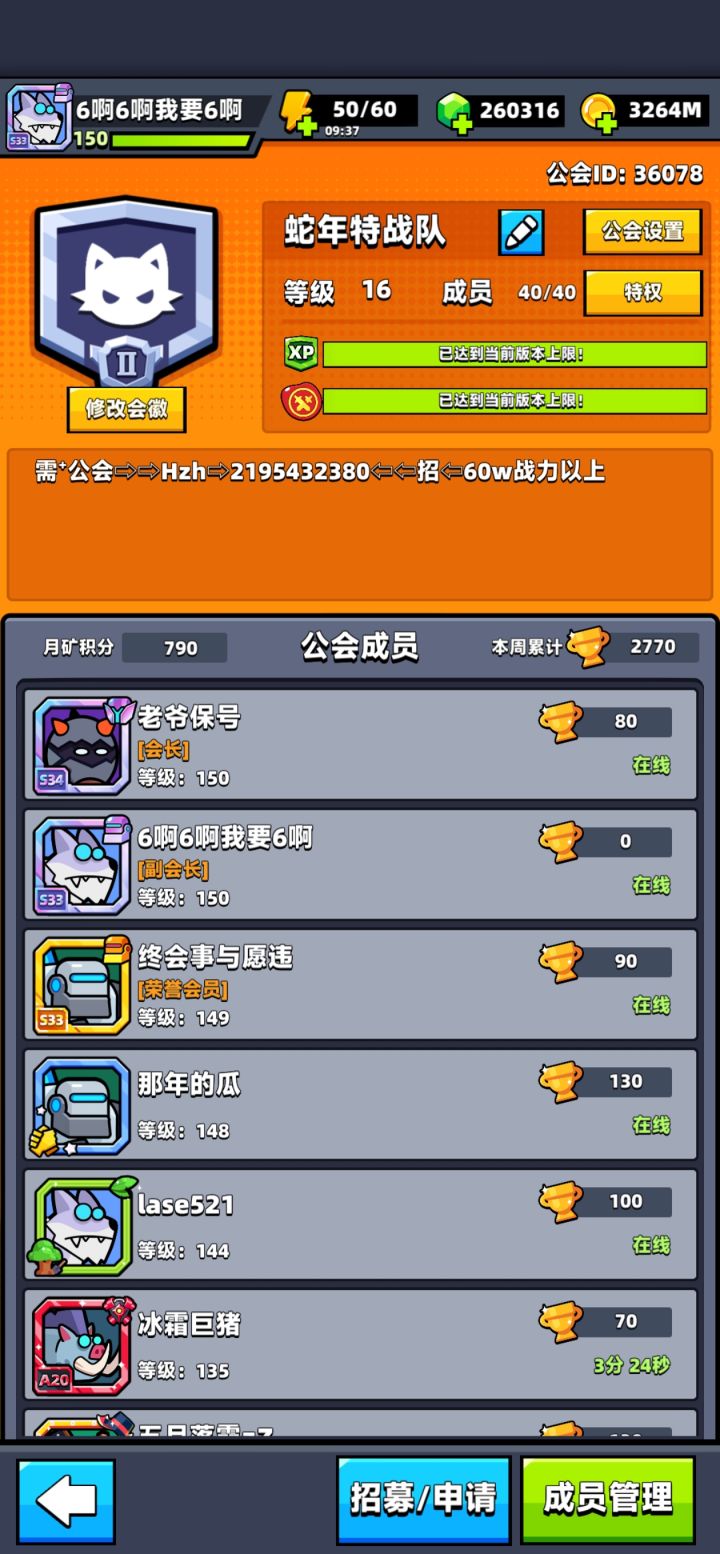This screenshot has width=720, height=1554.
Task: Open player profile avatar at top
Action: (38, 118)
